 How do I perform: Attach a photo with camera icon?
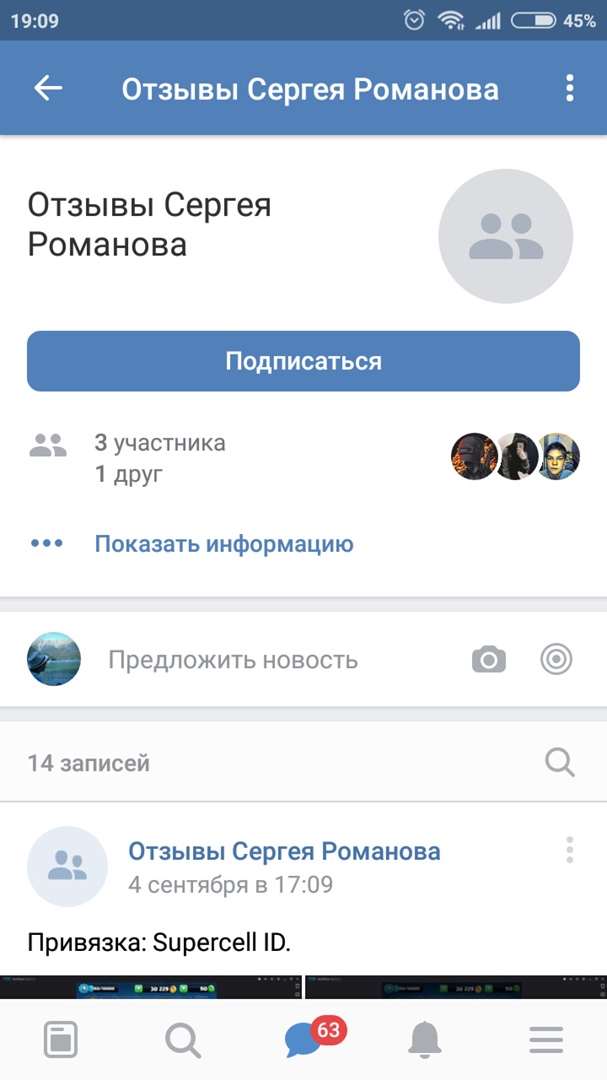tap(489, 659)
